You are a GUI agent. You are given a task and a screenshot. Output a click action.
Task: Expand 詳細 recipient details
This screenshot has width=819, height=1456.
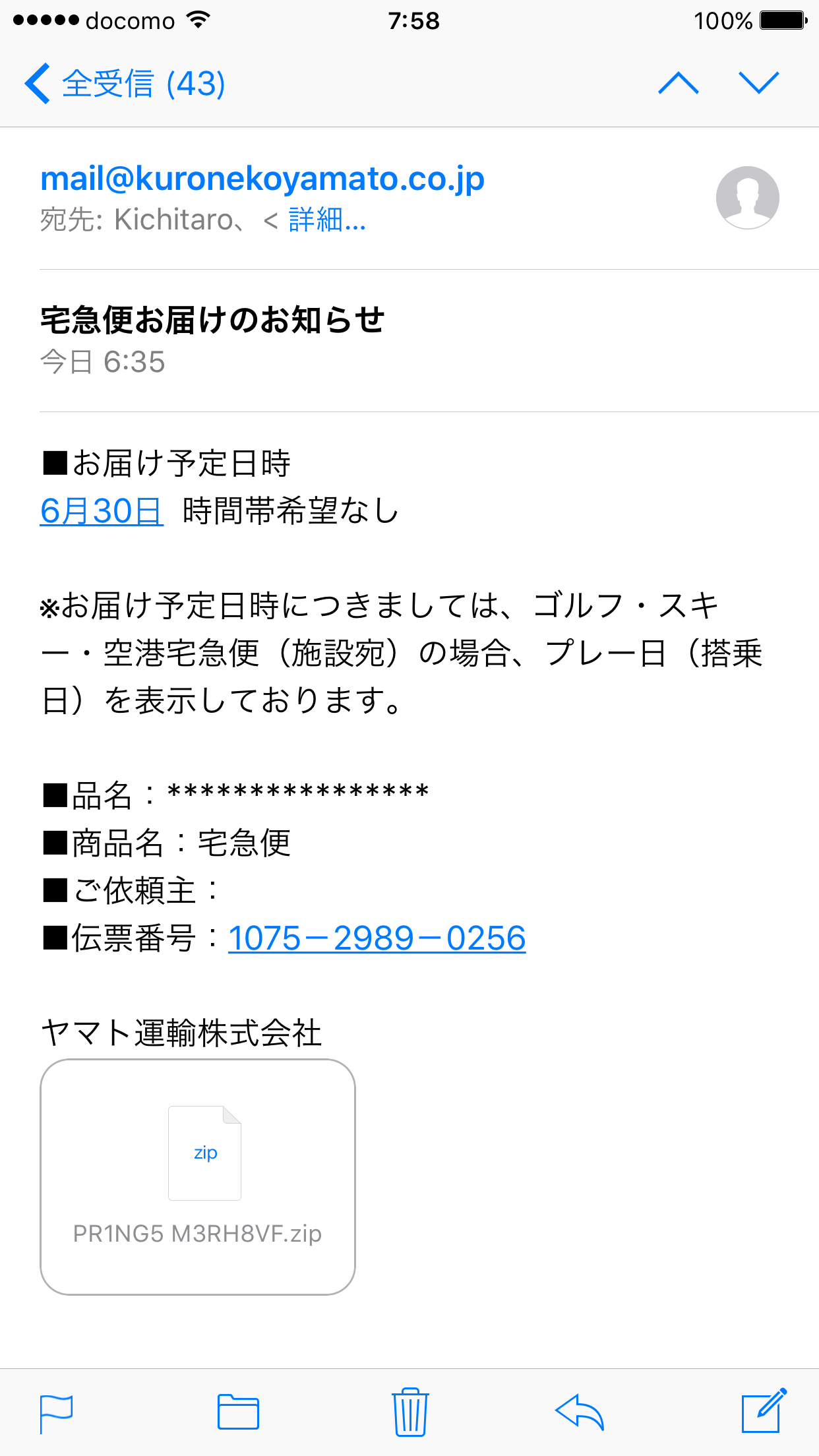(327, 220)
